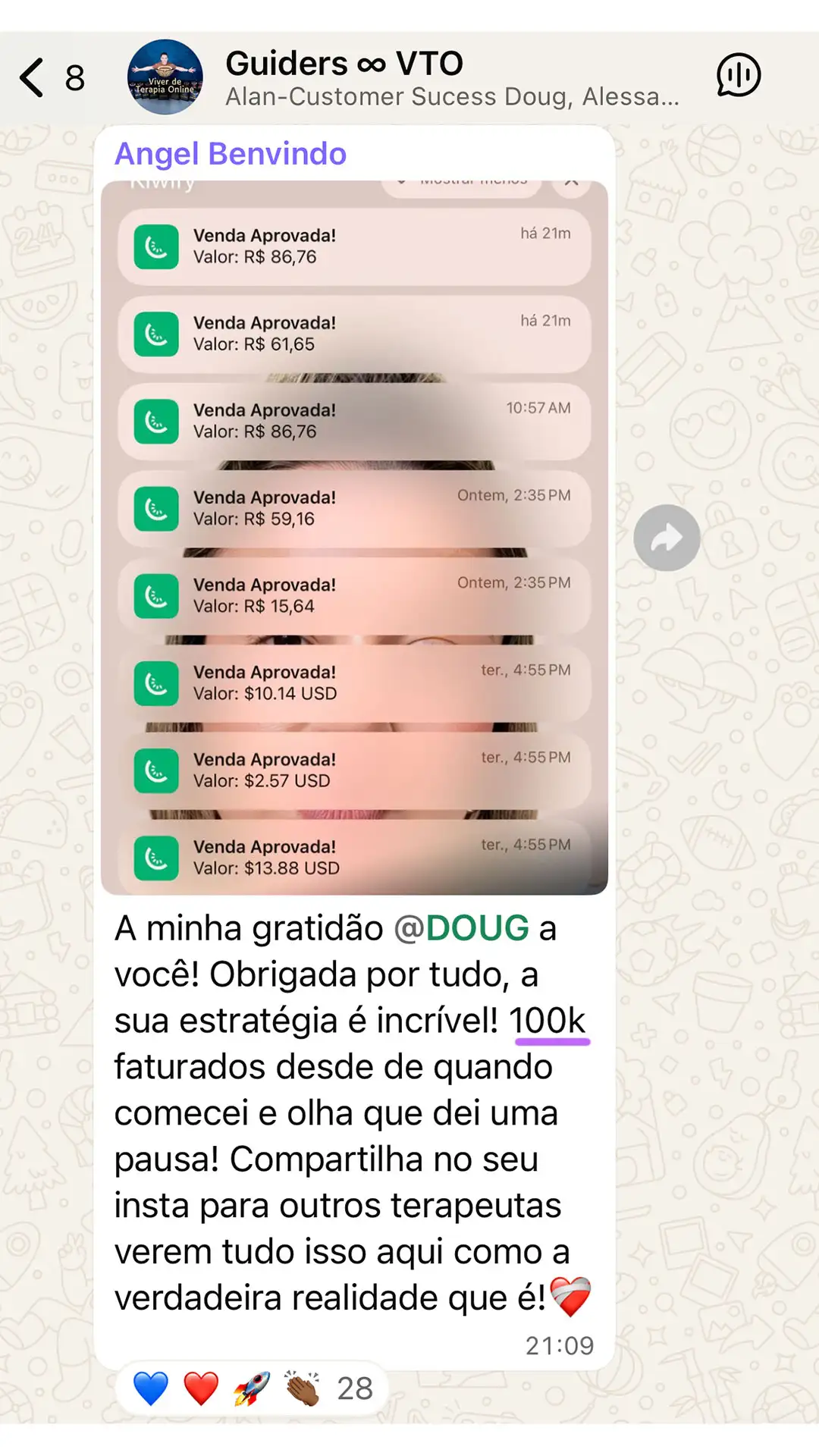Tap the Guiders ∞ VTO group title
Image resolution: width=819 pixels, height=1456 pixels.
click(345, 64)
